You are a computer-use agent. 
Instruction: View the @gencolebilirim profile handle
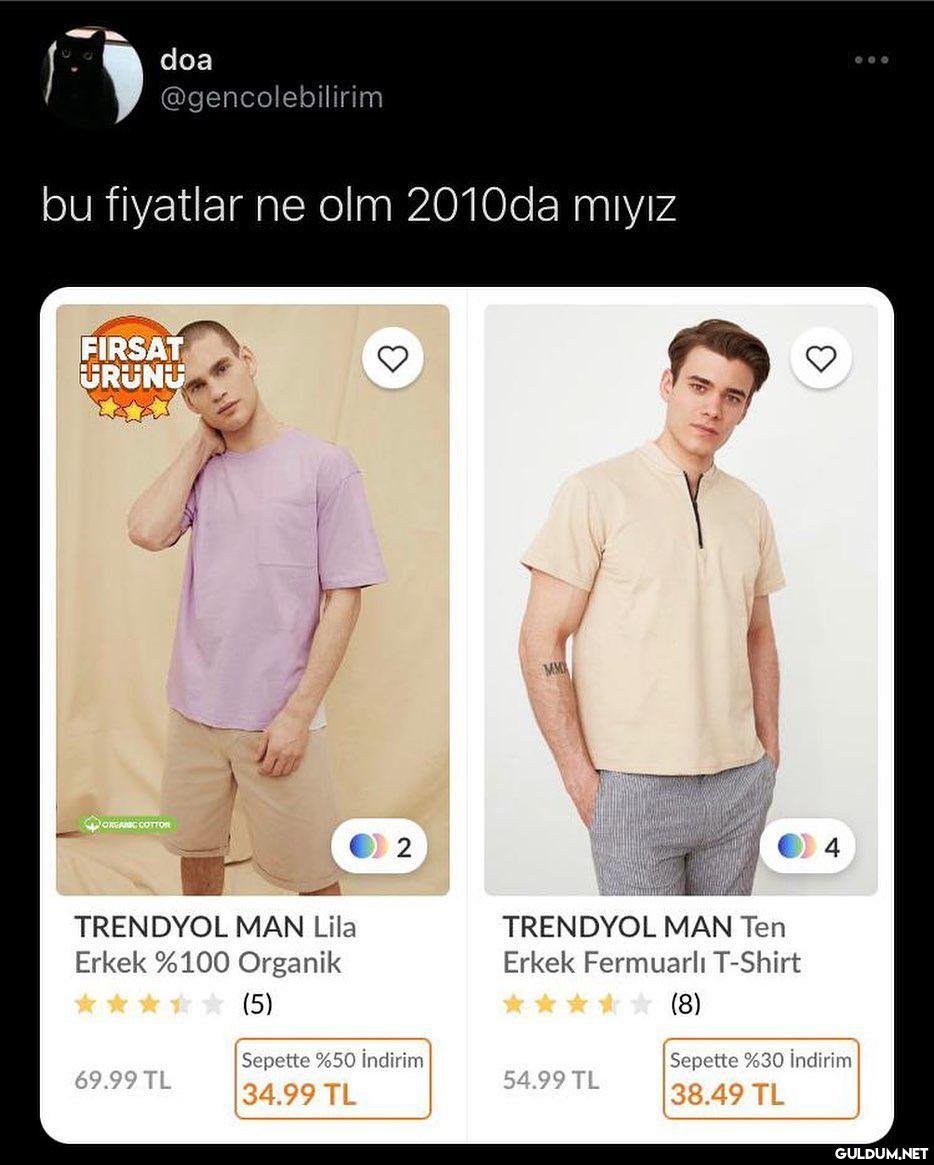click(x=271, y=97)
